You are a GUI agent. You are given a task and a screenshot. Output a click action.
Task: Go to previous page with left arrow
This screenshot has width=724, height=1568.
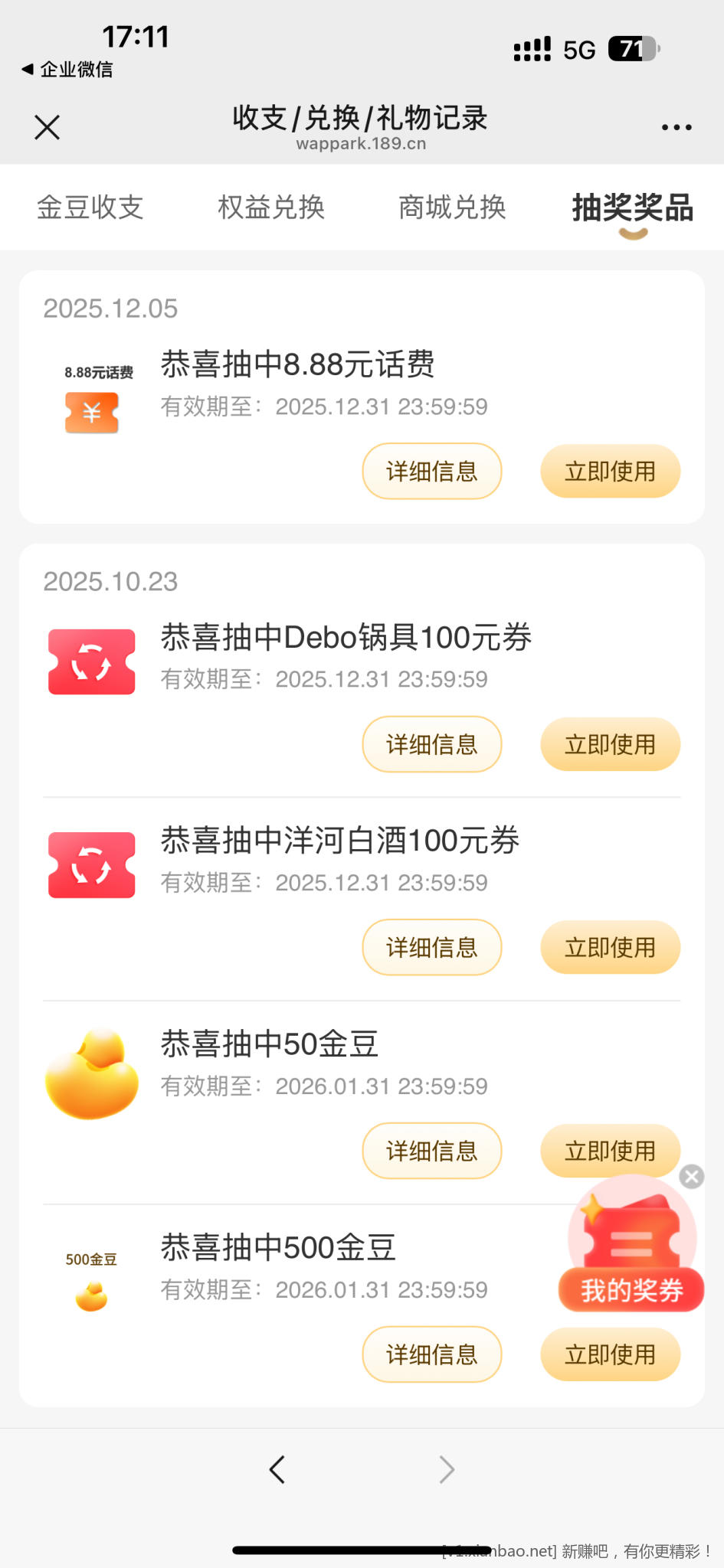point(277,1469)
